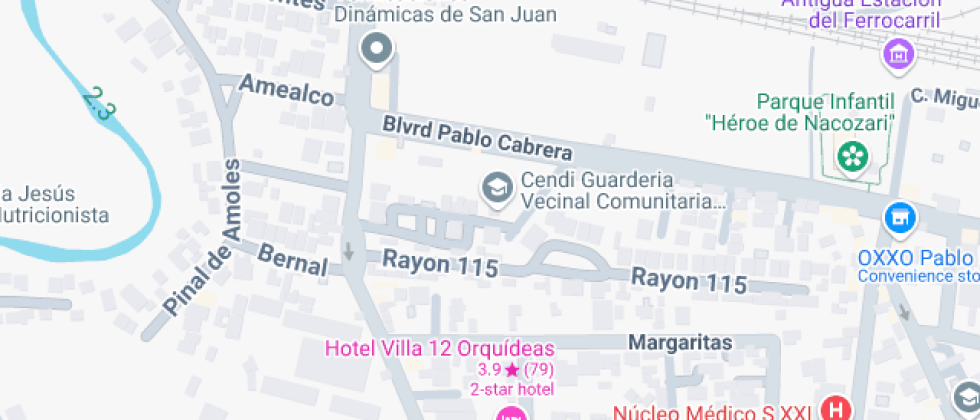
Task: Open the Antigua Estación del Ferrocarril museum marker
Action: click(x=898, y=54)
